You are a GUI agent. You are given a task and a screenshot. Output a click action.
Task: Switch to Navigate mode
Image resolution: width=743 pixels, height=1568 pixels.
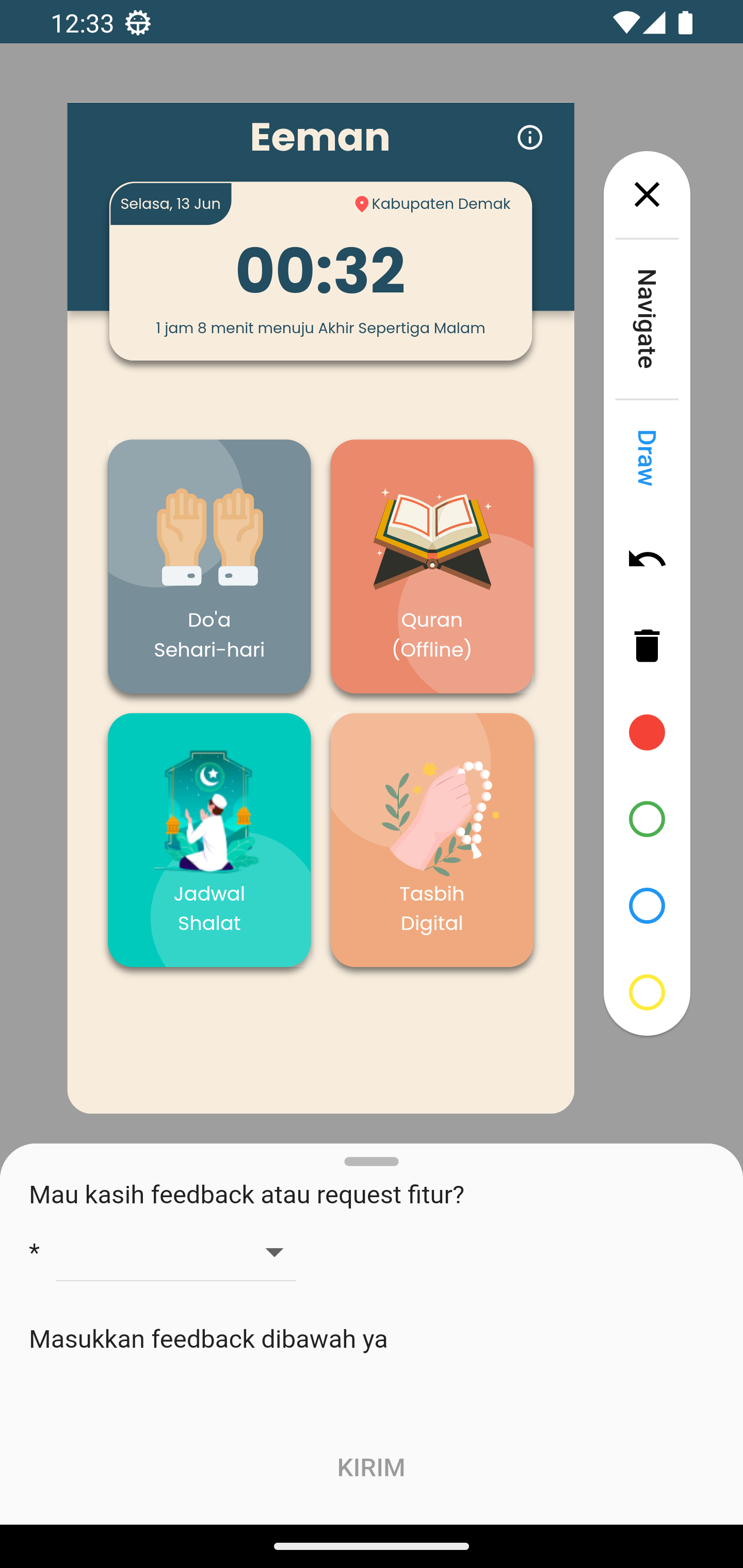[x=646, y=319]
